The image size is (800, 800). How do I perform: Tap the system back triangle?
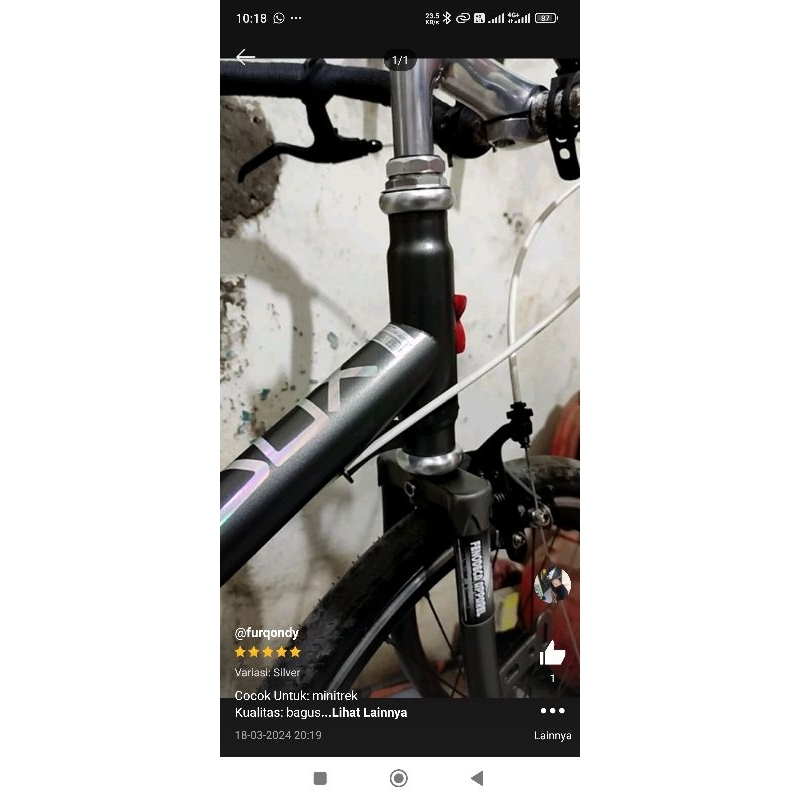point(477,778)
